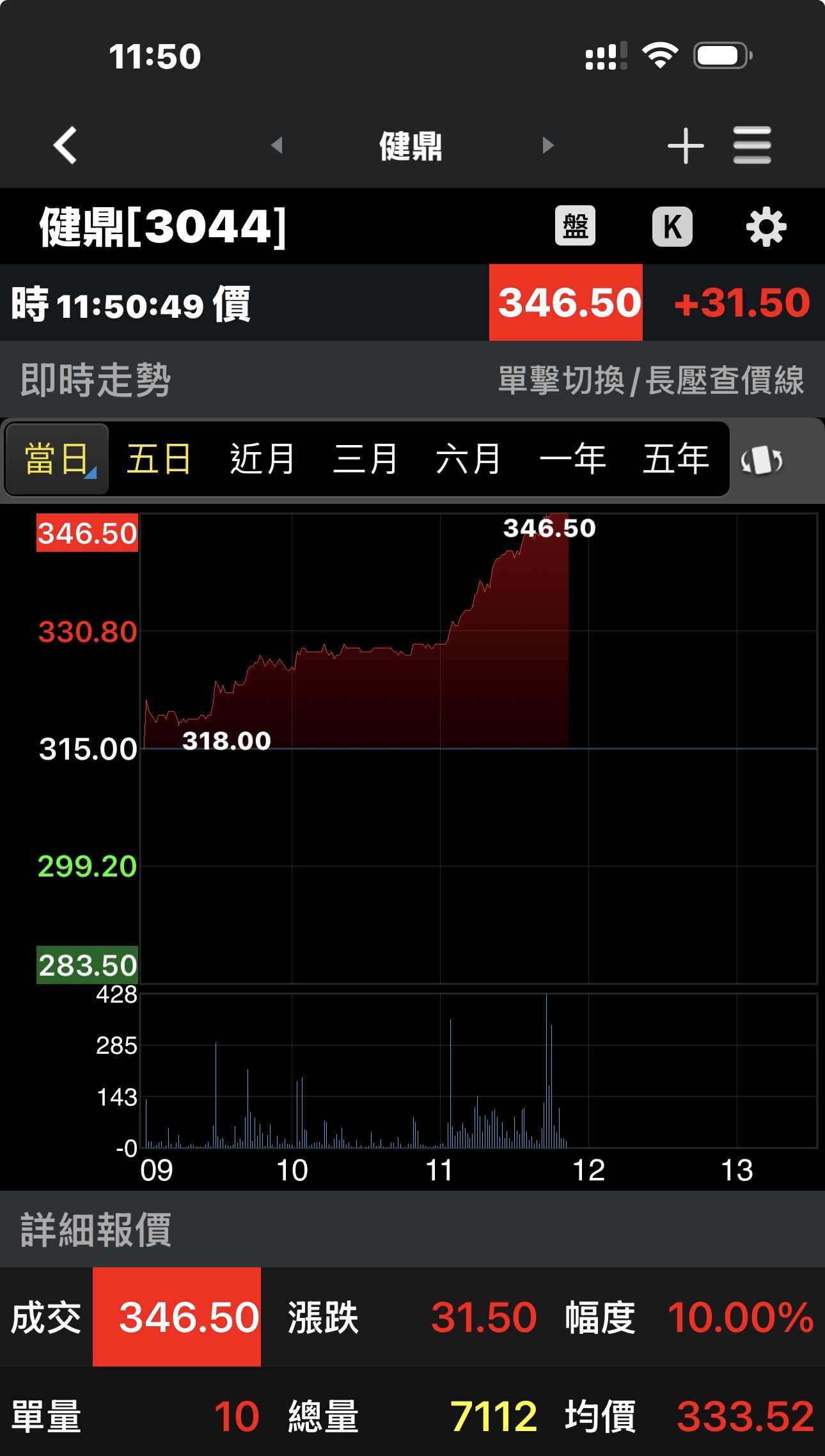Tap the intraday price chart to switch view
This screenshot has height=1456, width=825.
pyautogui.click(x=478, y=748)
